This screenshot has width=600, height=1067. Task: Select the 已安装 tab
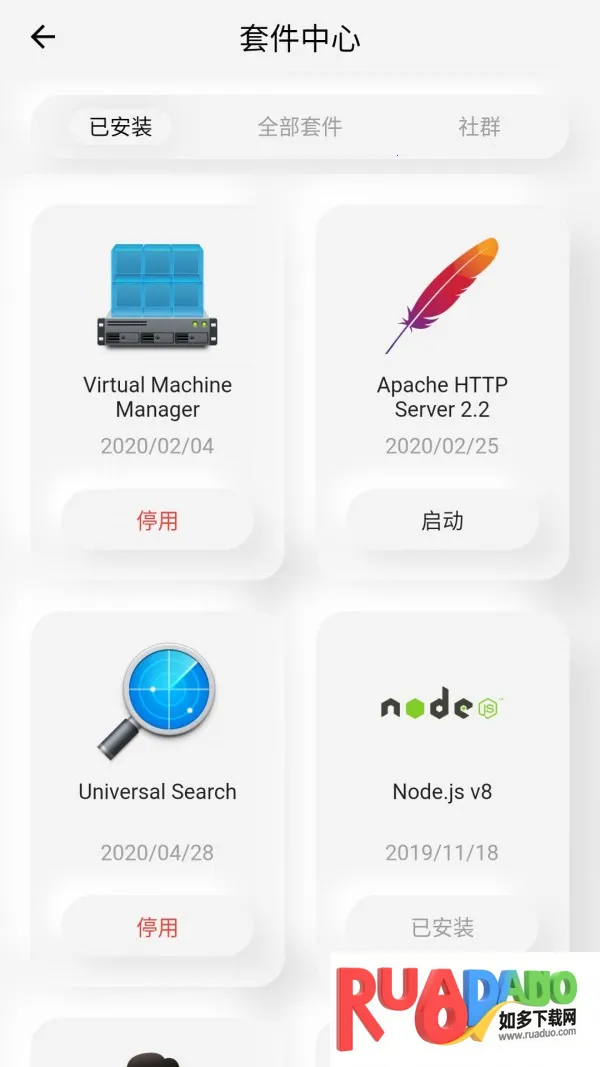(120, 127)
